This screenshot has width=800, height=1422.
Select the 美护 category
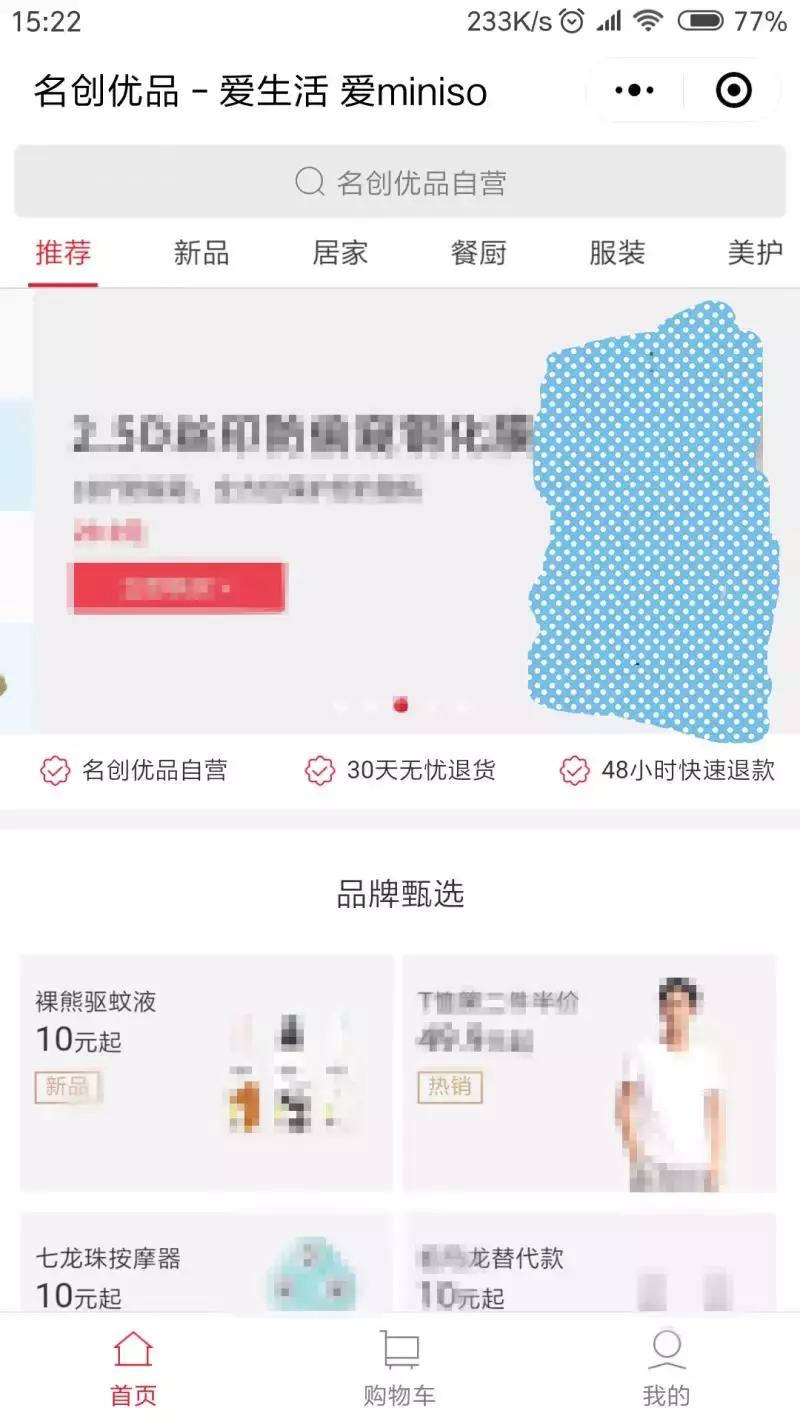click(754, 253)
